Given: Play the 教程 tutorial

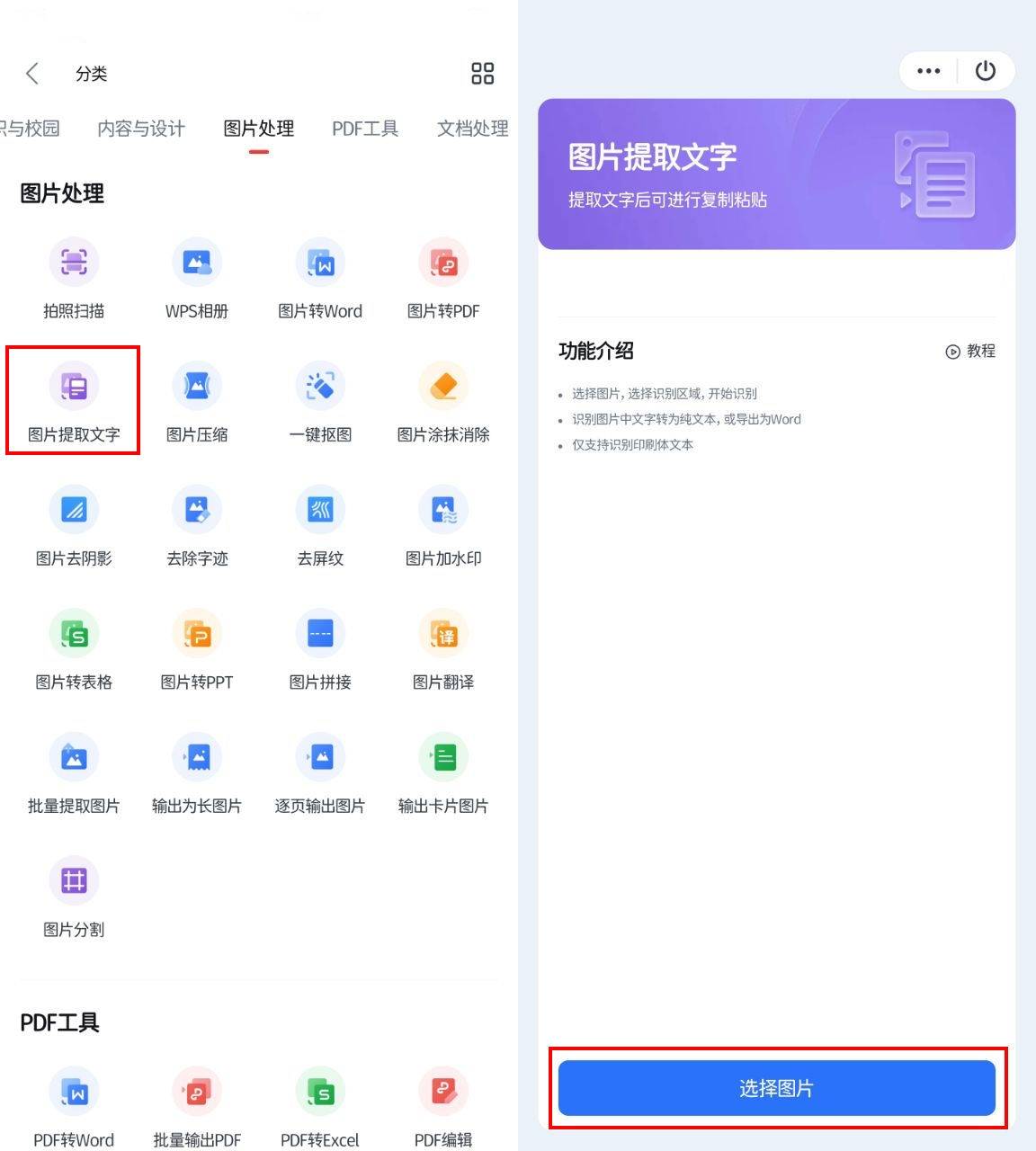Looking at the screenshot, I should coord(969,352).
